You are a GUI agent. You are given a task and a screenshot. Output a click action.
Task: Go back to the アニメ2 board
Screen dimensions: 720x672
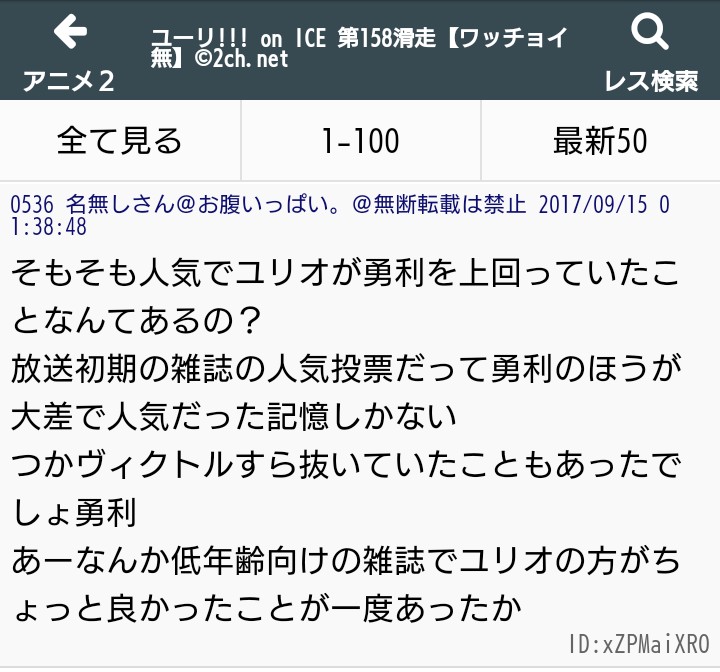point(68,52)
